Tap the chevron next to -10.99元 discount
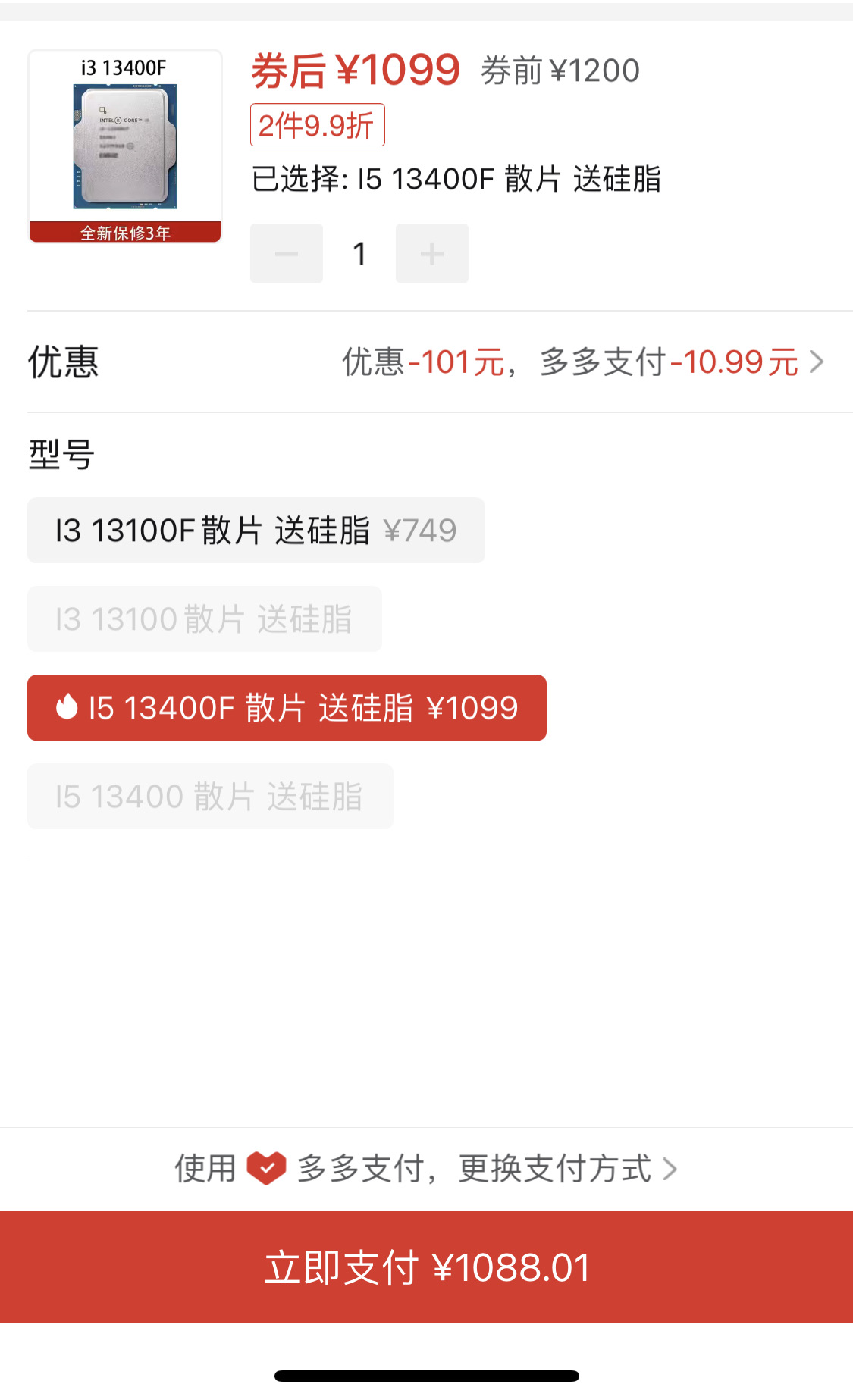This screenshot has height=1400, width=853. coord(817,362)
